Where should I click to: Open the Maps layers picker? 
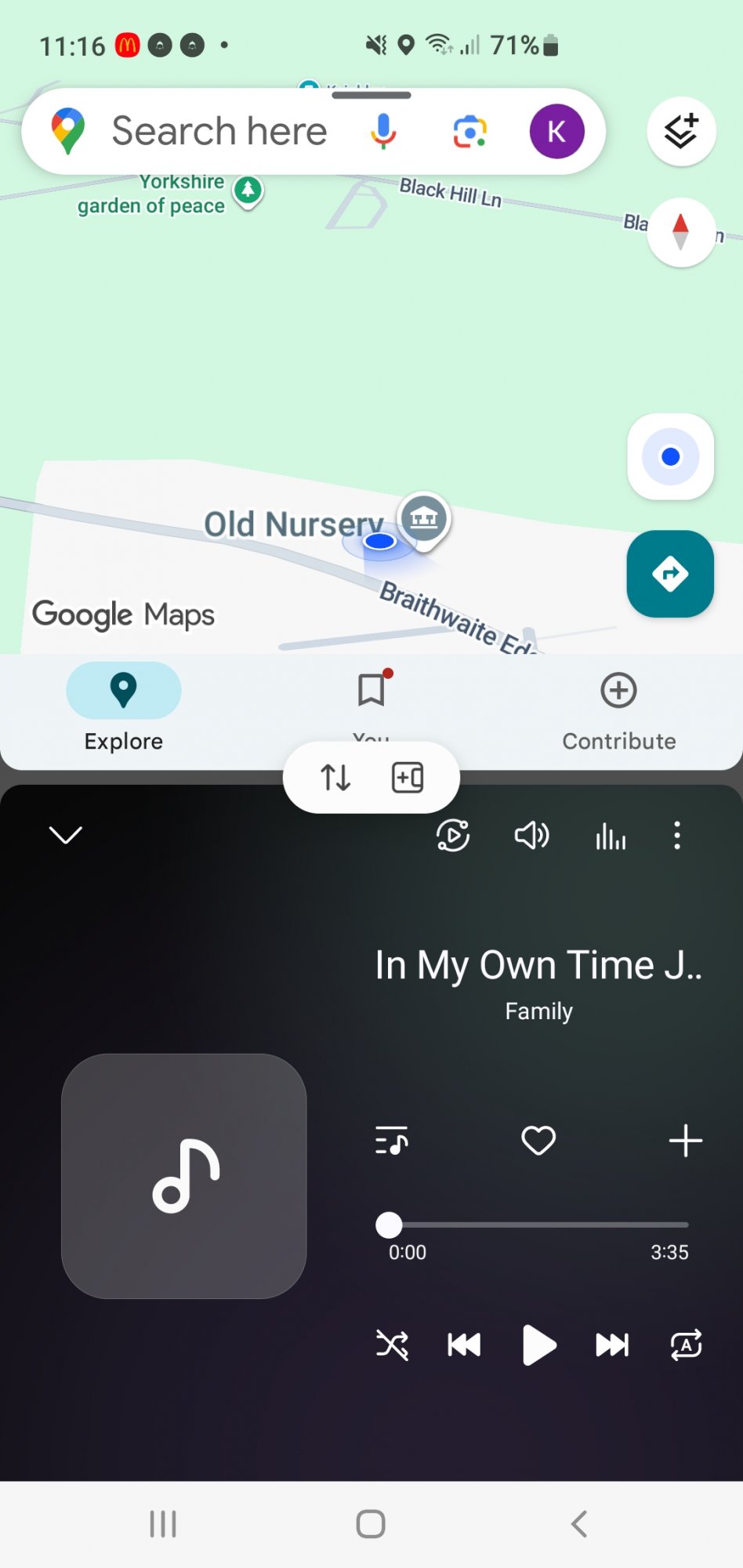[x=680, y=131]
